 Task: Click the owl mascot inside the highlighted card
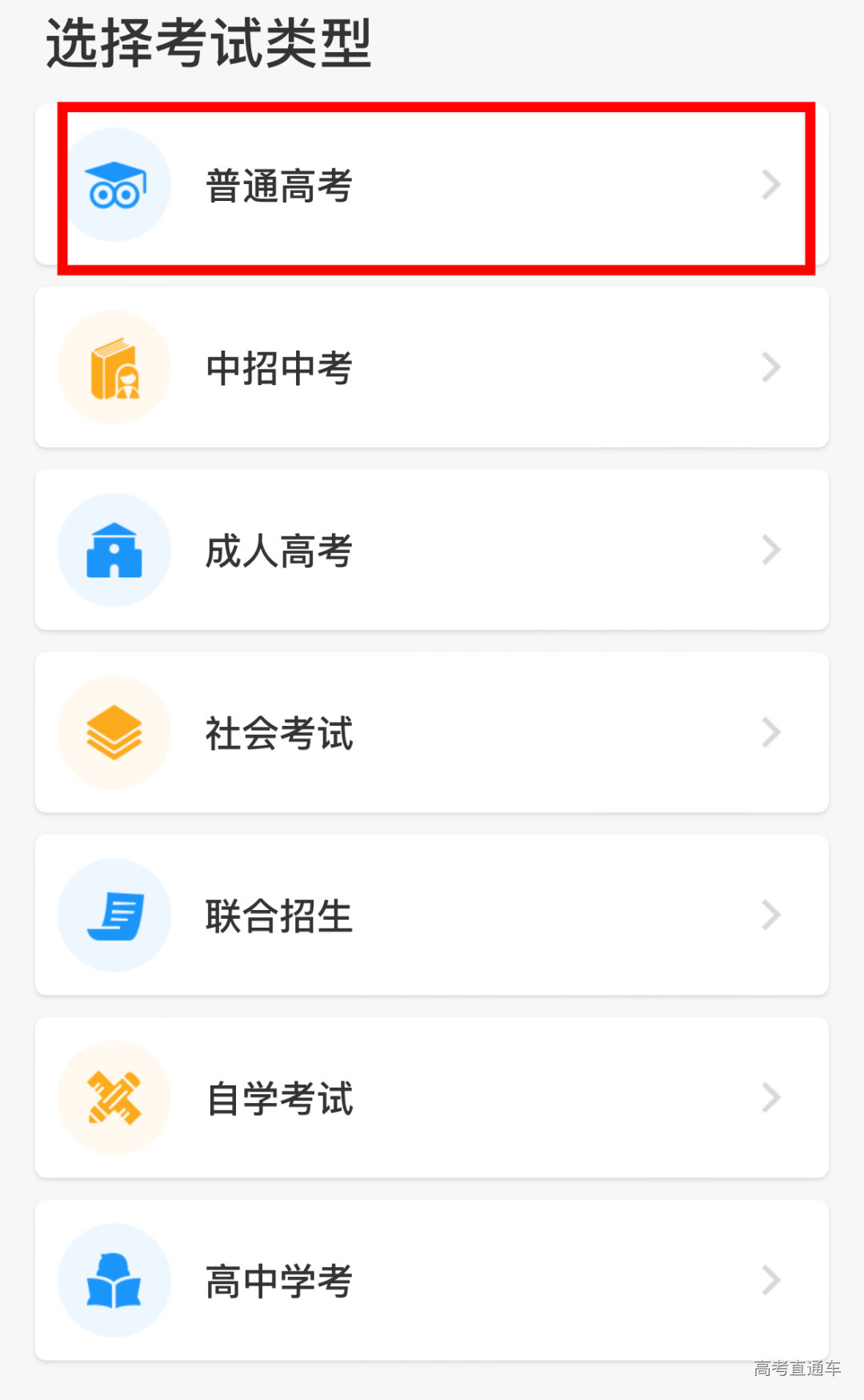click(117, 184)
